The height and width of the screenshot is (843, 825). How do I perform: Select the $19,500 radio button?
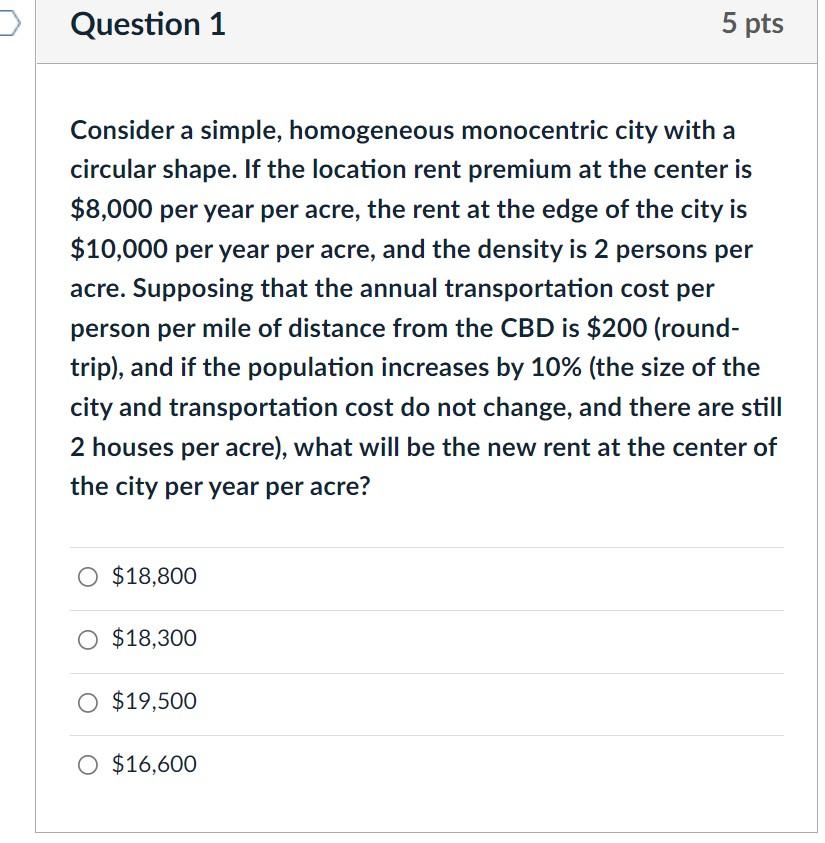[88, 702]
